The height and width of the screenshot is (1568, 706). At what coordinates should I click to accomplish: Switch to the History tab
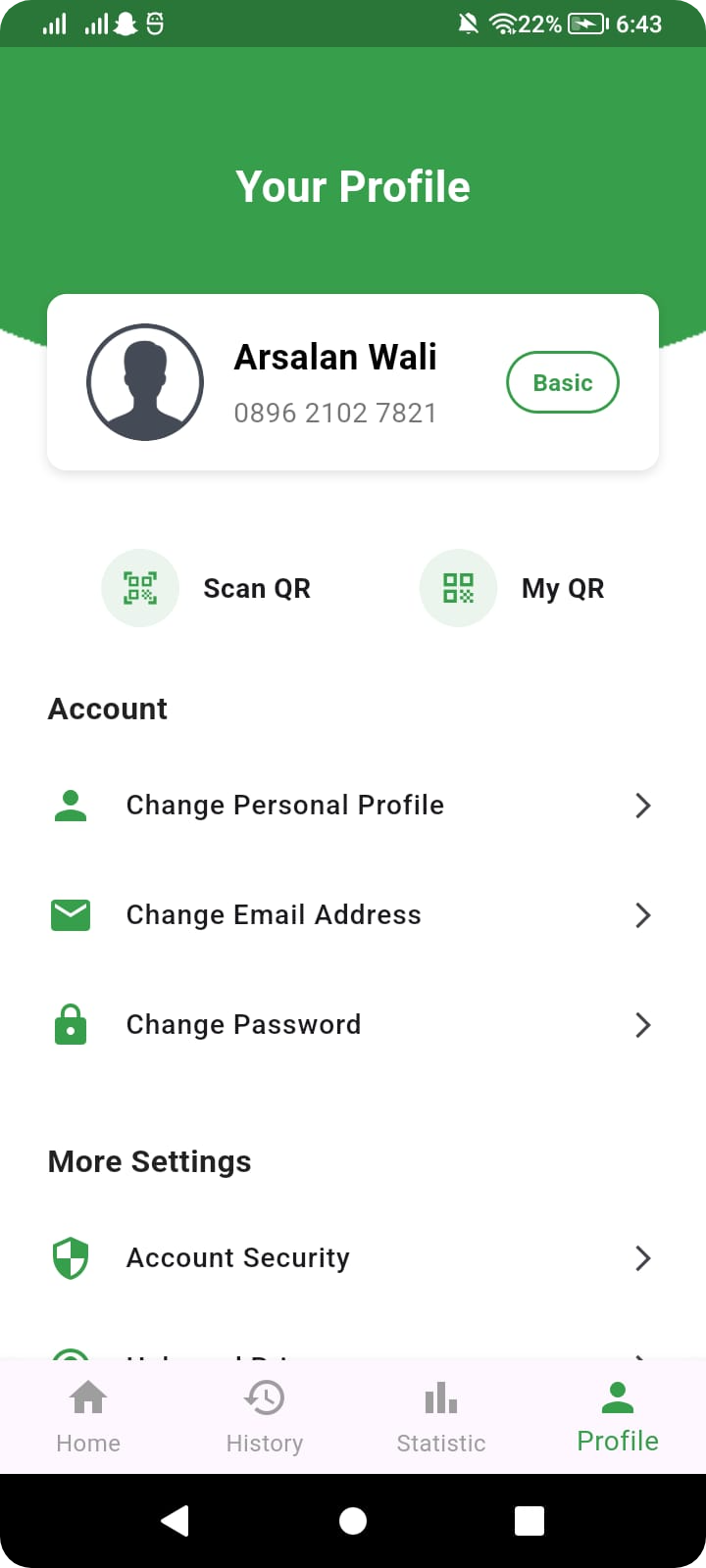click(265, 1417)
